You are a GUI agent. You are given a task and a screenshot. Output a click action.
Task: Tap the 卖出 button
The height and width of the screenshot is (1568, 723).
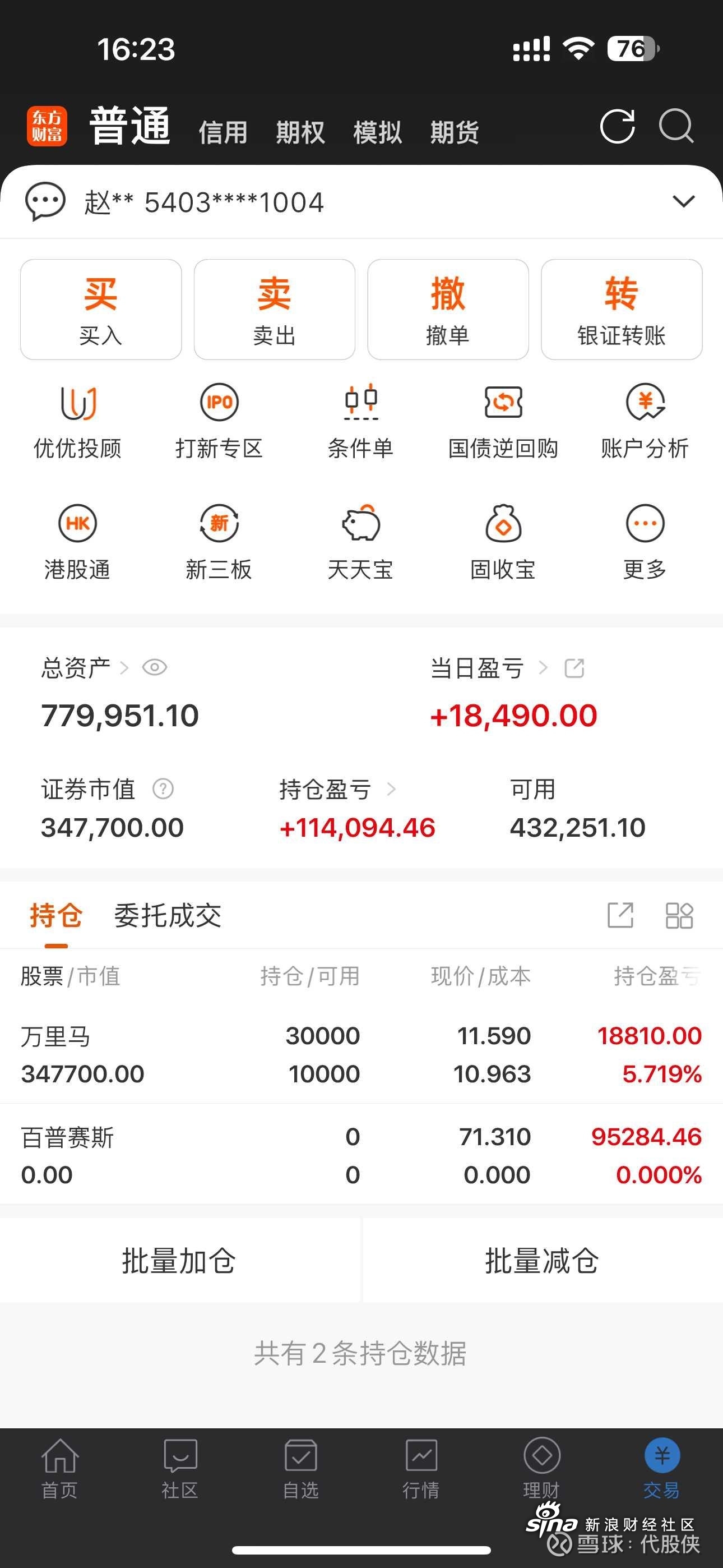pyautogui.click(x=275, y=309)
